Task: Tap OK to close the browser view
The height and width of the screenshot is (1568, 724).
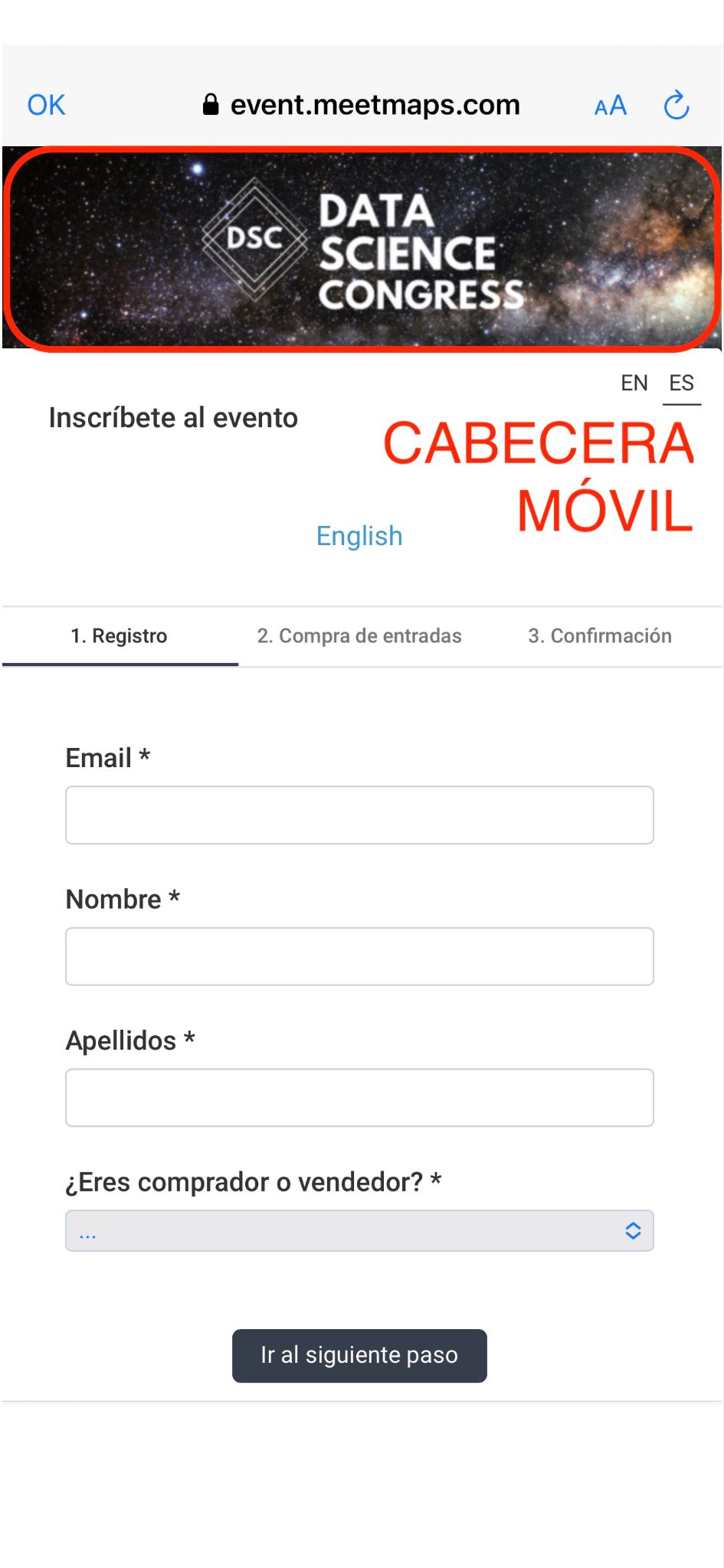Action: [46, 105]
